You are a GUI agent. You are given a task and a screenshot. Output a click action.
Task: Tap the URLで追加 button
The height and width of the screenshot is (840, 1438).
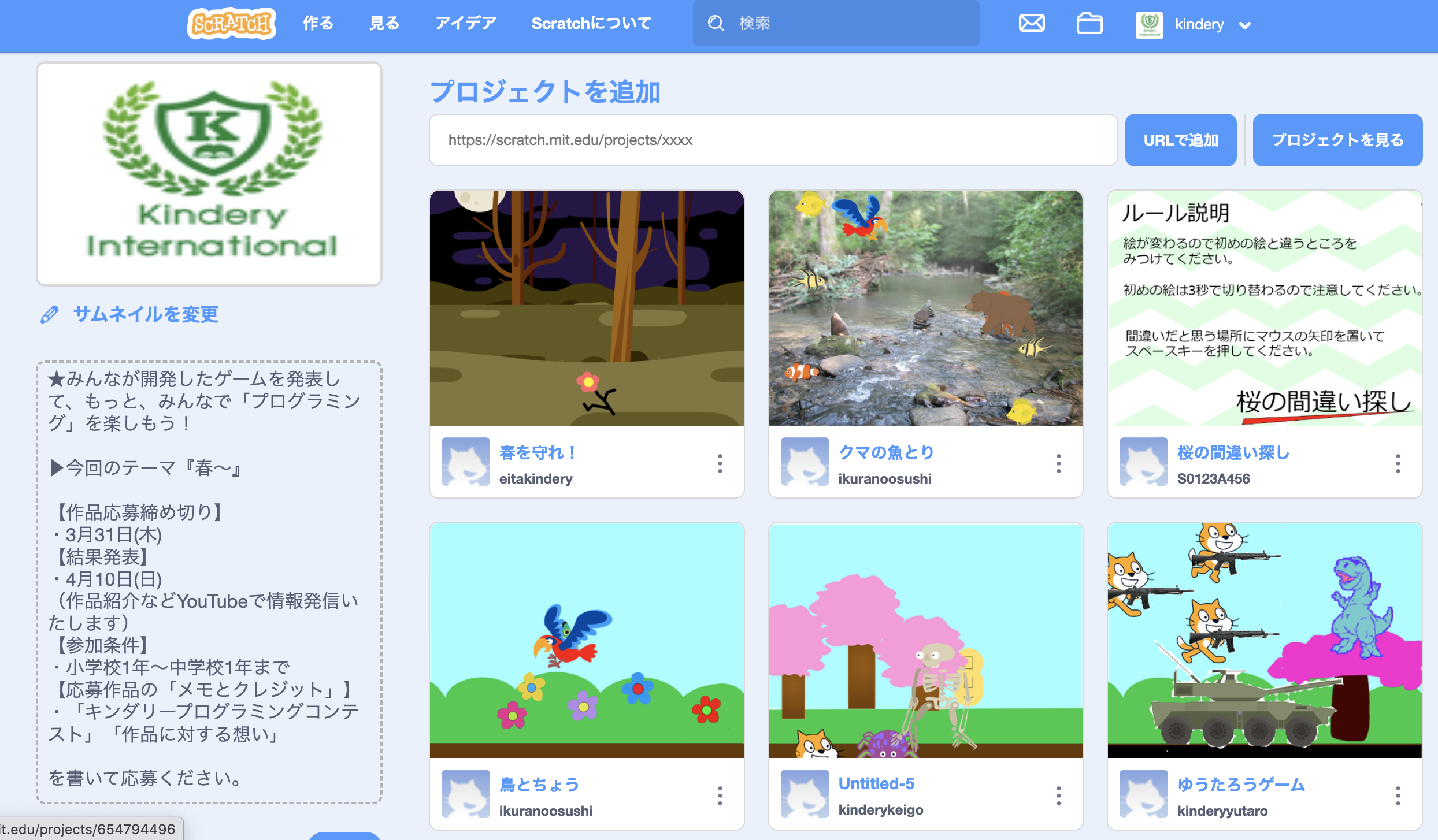(1181, 140)
